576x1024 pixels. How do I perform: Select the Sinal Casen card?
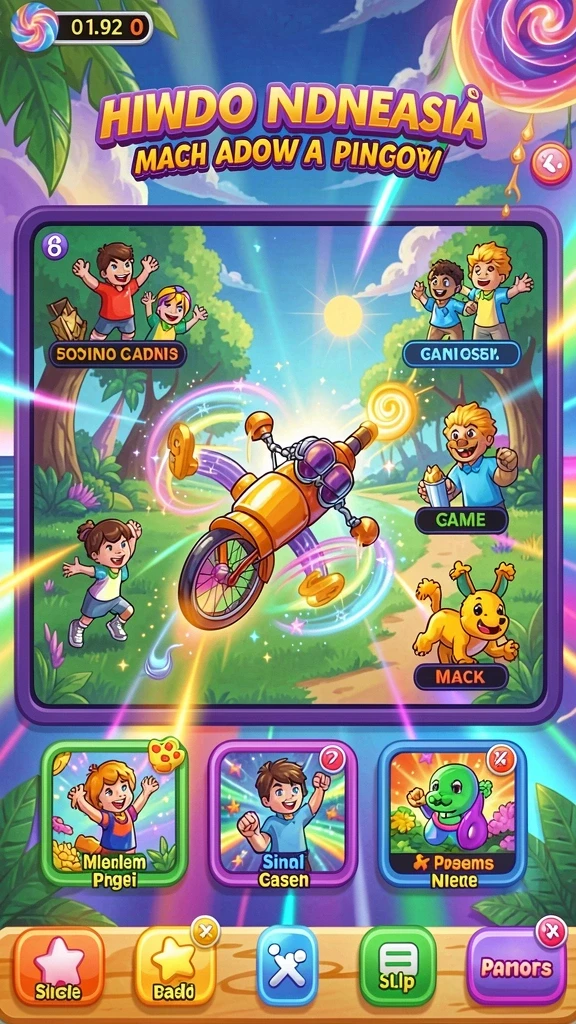point(283,813)
